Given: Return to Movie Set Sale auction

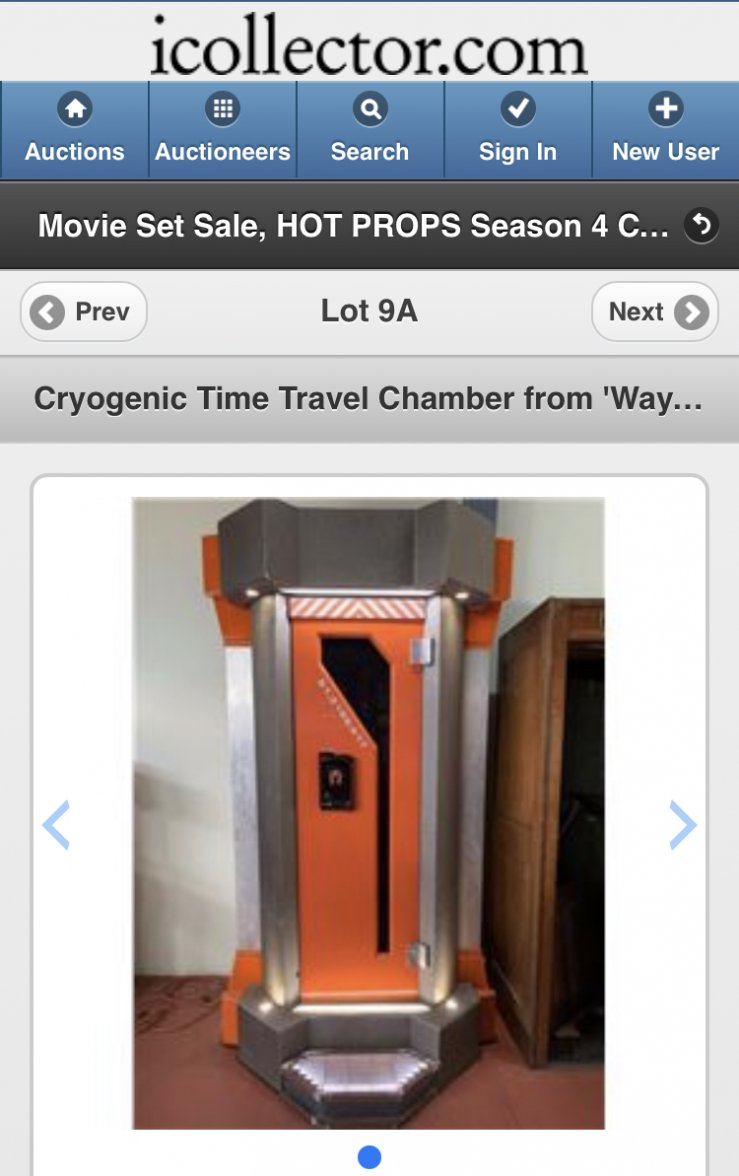Looking at the screenshot, I should click(x=701, y=226).
